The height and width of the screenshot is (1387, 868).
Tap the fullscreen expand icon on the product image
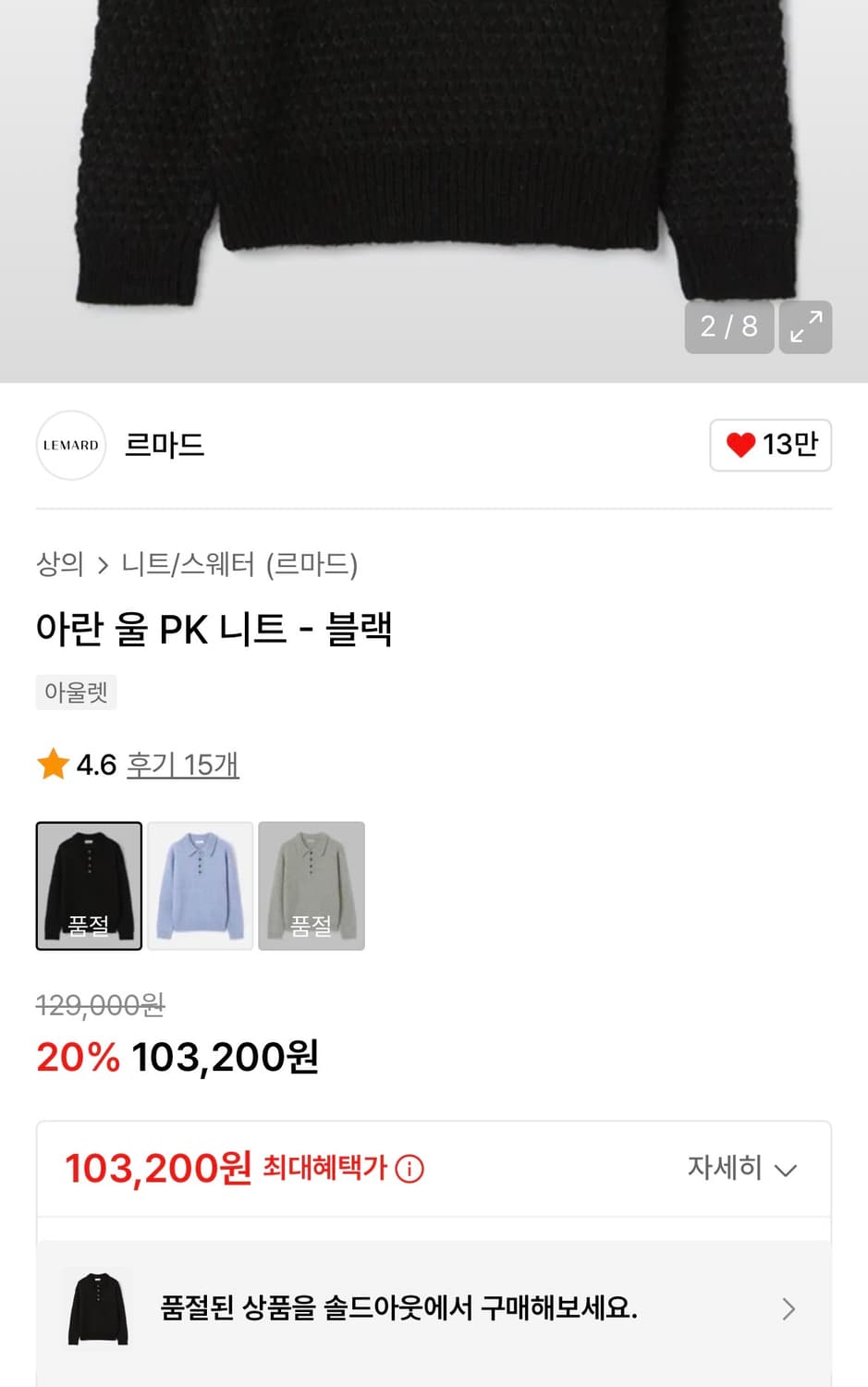point(805,326)
